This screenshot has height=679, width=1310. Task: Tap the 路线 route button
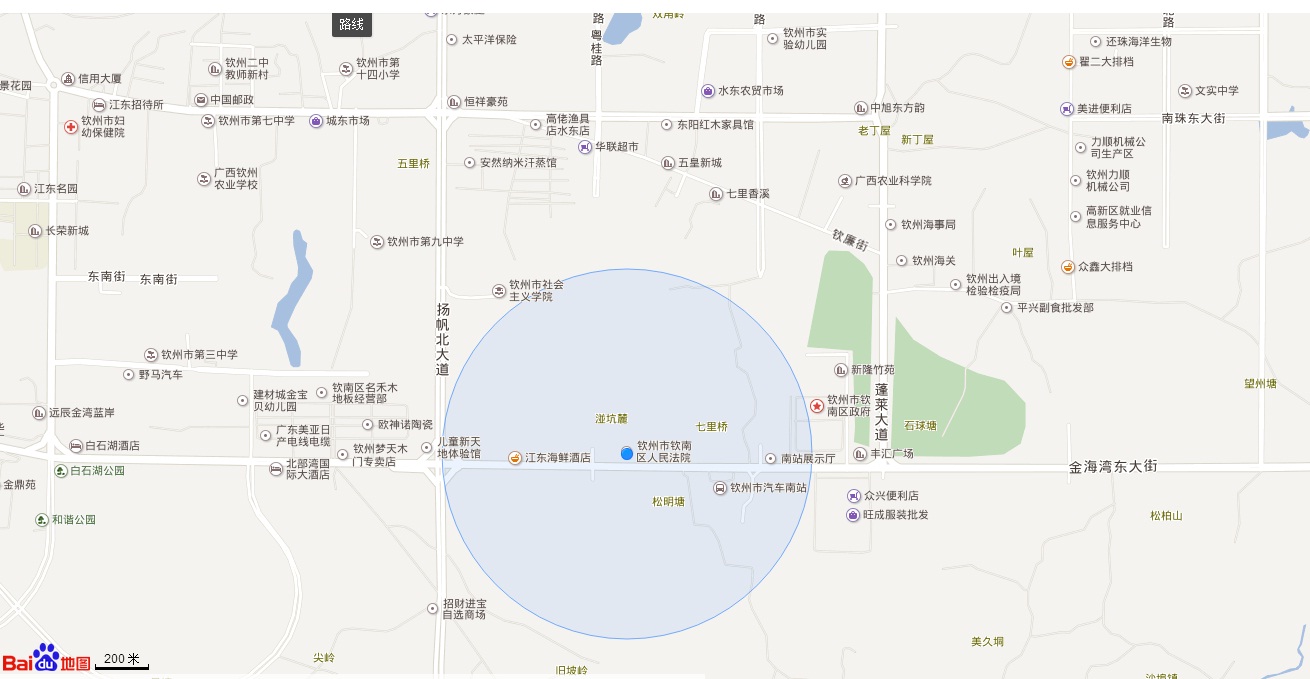tap(351, 24)
